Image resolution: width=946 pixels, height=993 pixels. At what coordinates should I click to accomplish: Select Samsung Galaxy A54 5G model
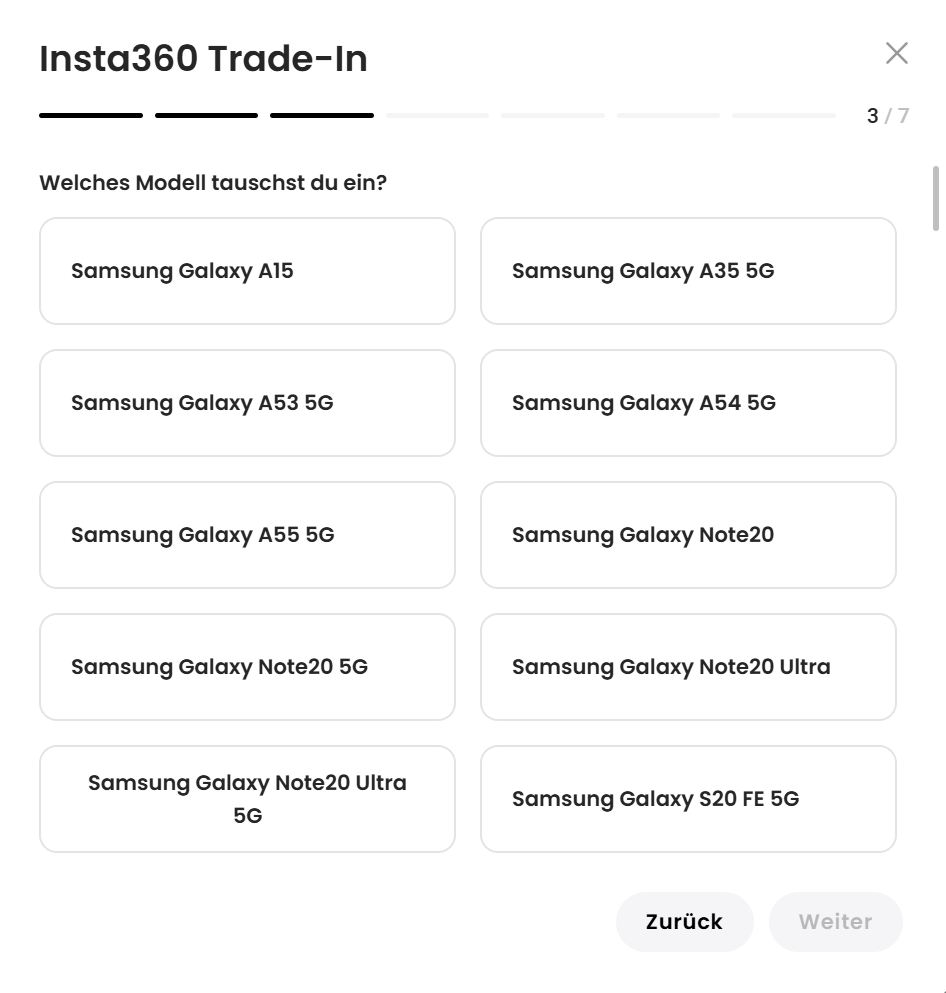point(688,403)
